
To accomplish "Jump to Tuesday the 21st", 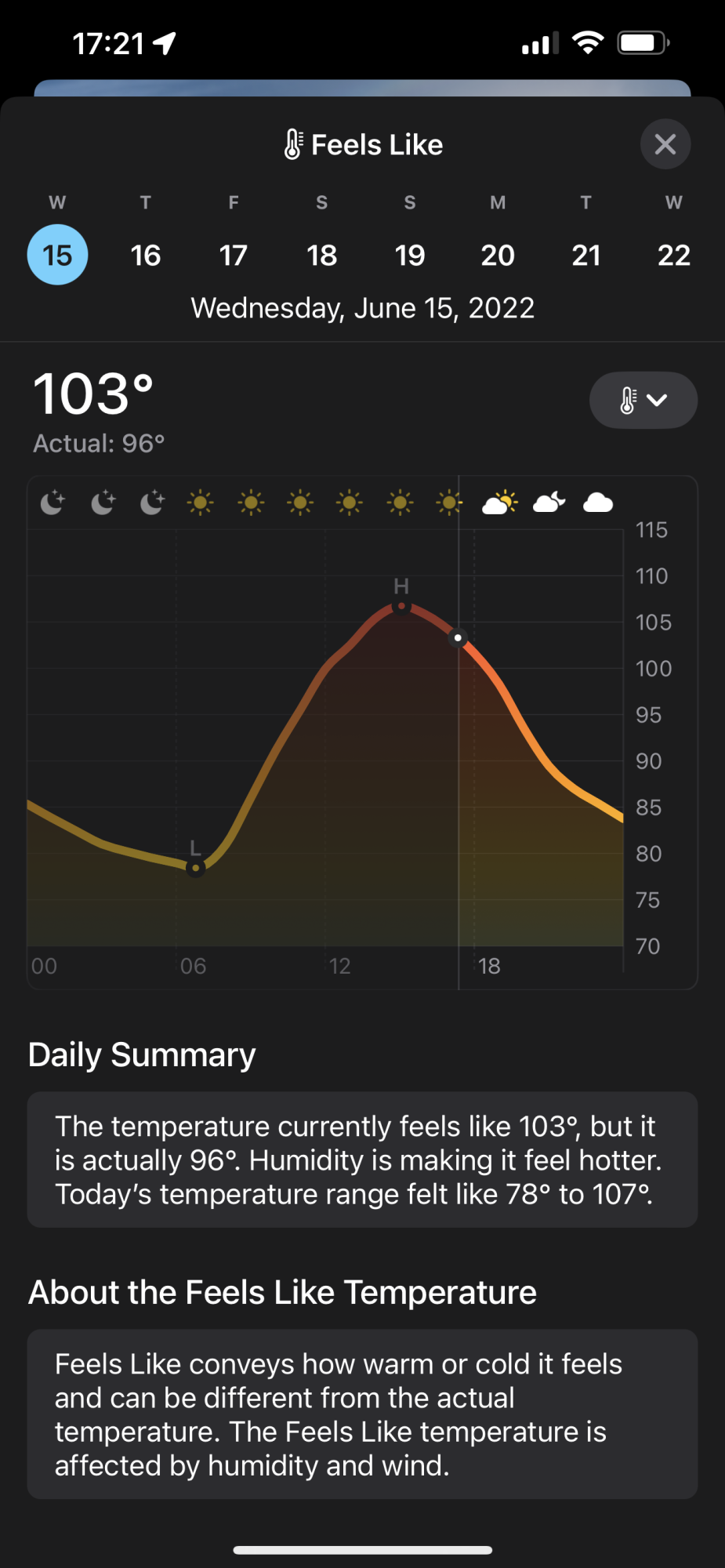I will (x=585, y=255).
